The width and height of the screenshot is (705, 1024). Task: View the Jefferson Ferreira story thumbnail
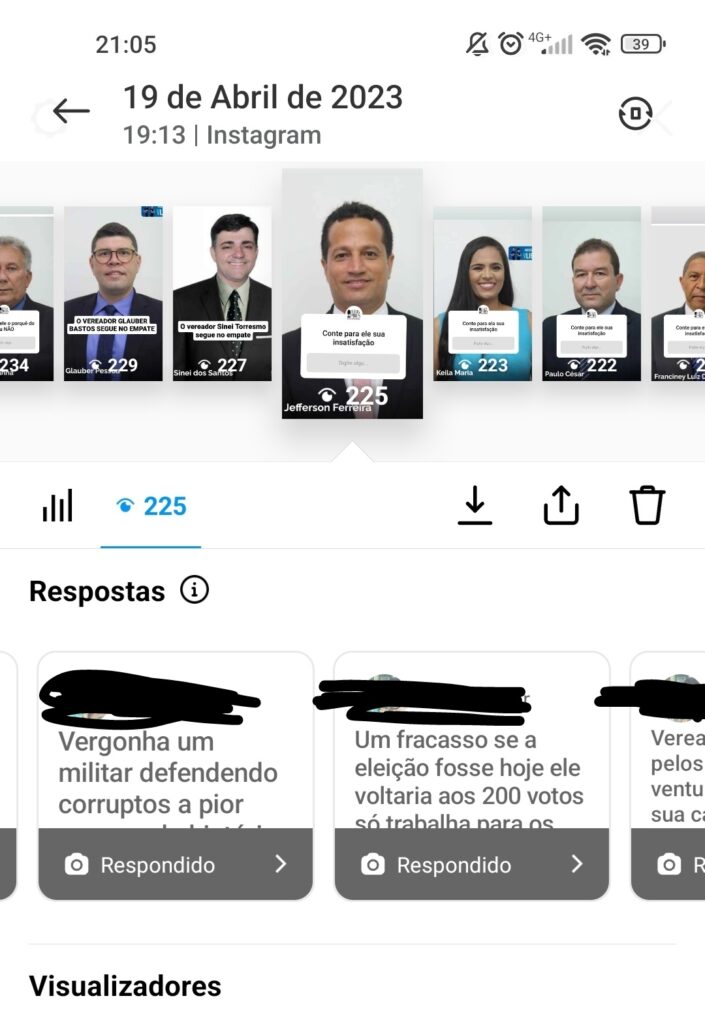point(352,293)
